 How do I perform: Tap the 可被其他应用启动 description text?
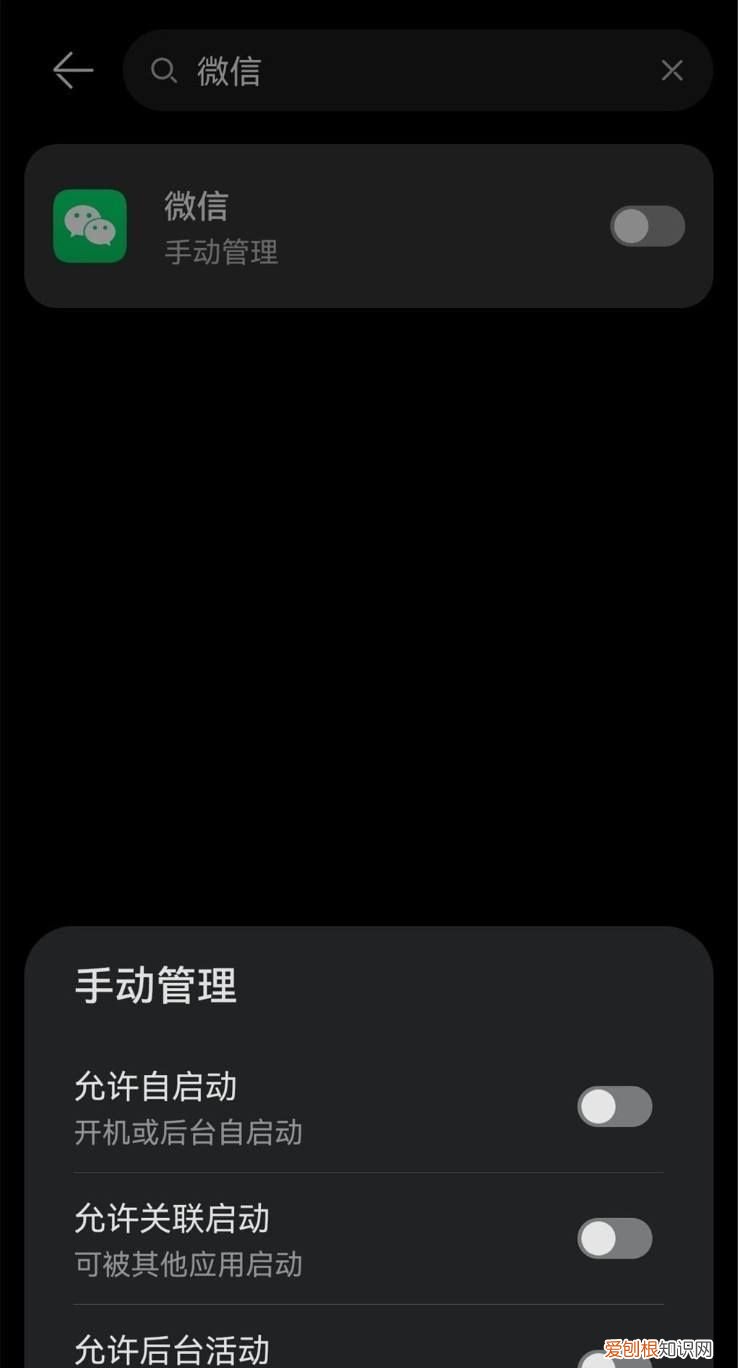190,1264
